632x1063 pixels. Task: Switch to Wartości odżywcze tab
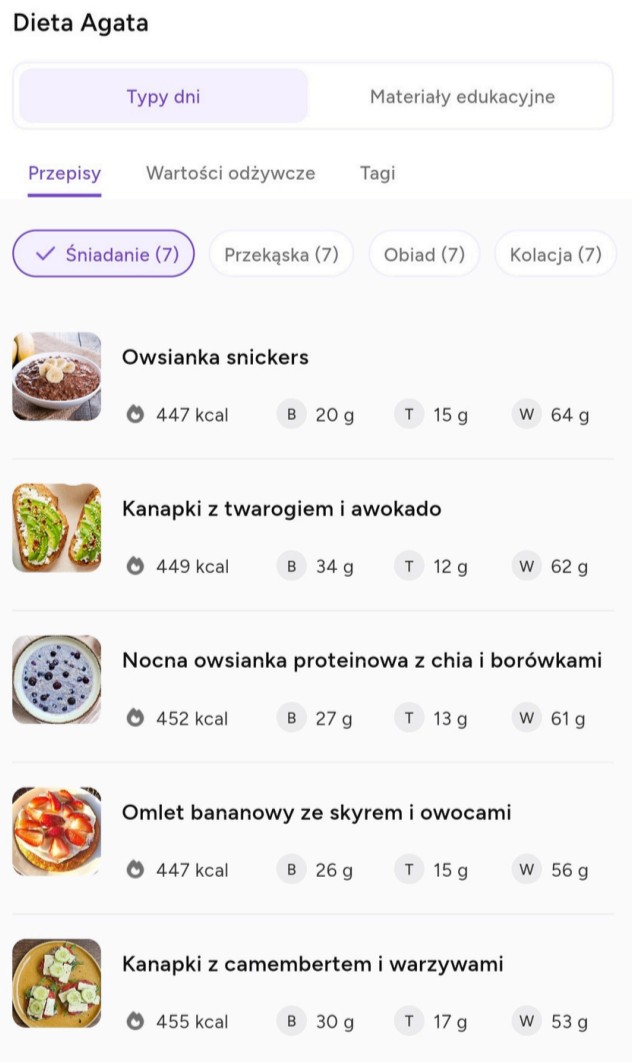click(230, 173)
